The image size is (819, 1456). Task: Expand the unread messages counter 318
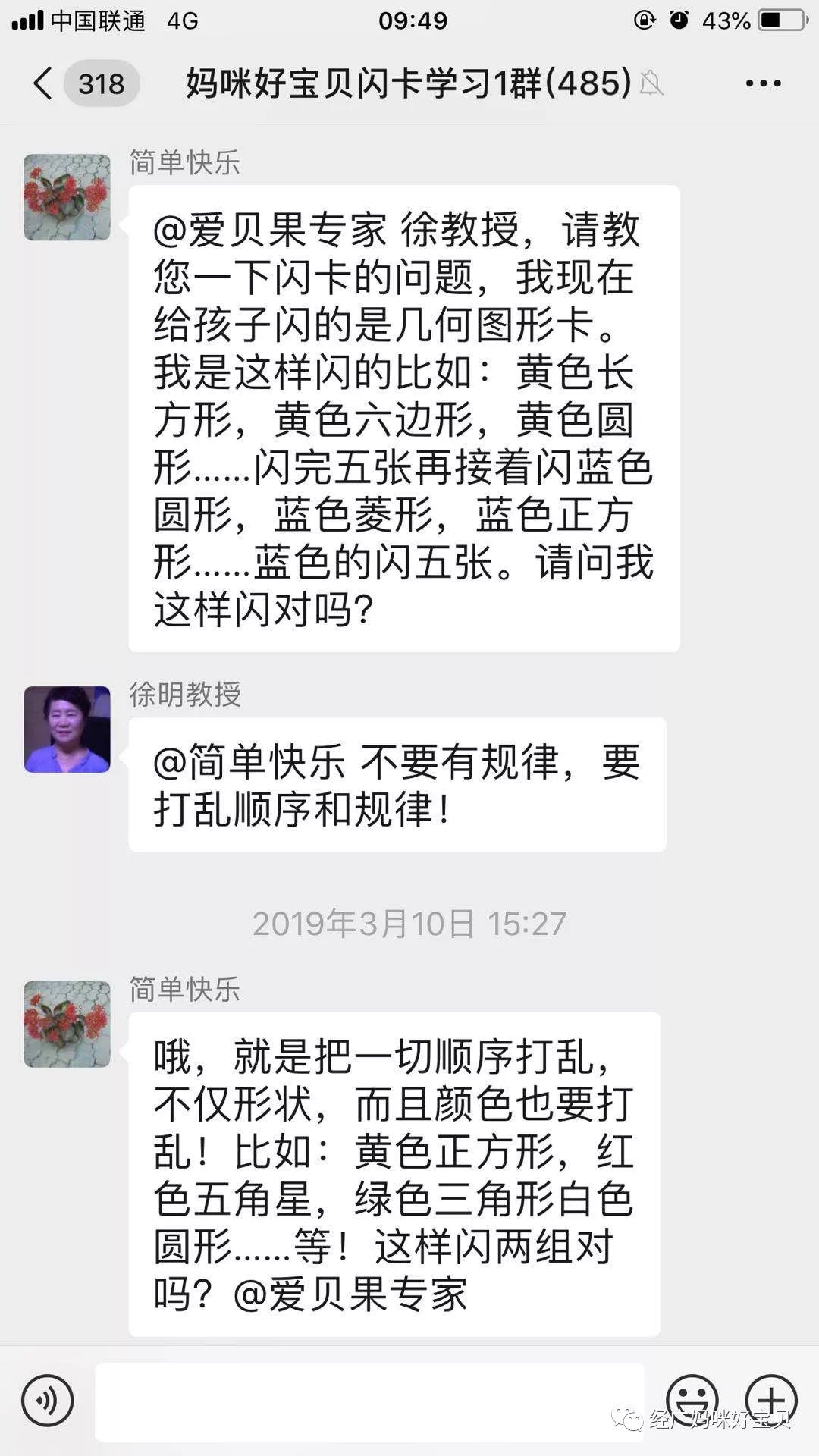[x=102, y=86]
